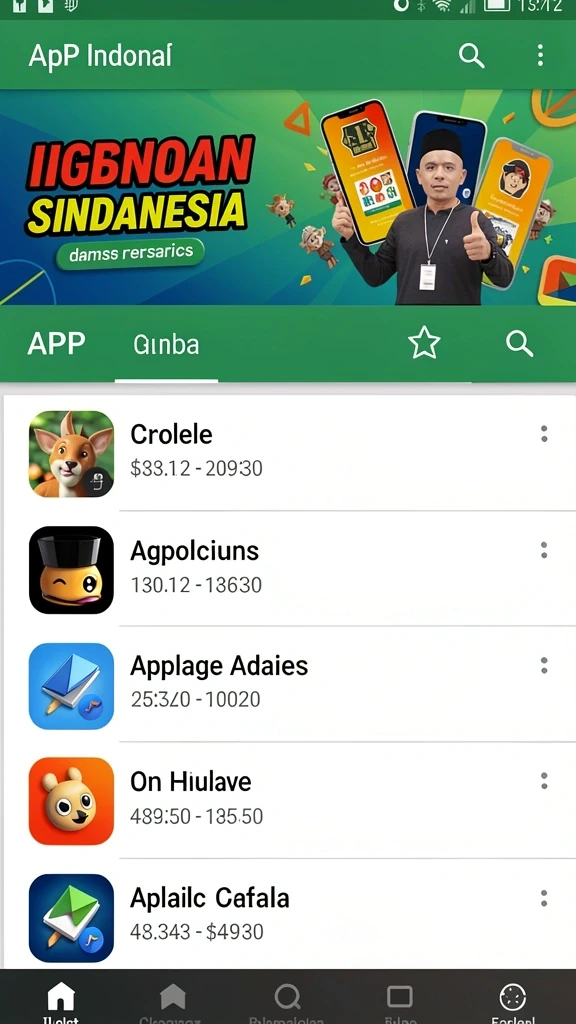The image size is (576, 1024).
Task: Select the Ginba tab
Action: click(x=166, y=344)
